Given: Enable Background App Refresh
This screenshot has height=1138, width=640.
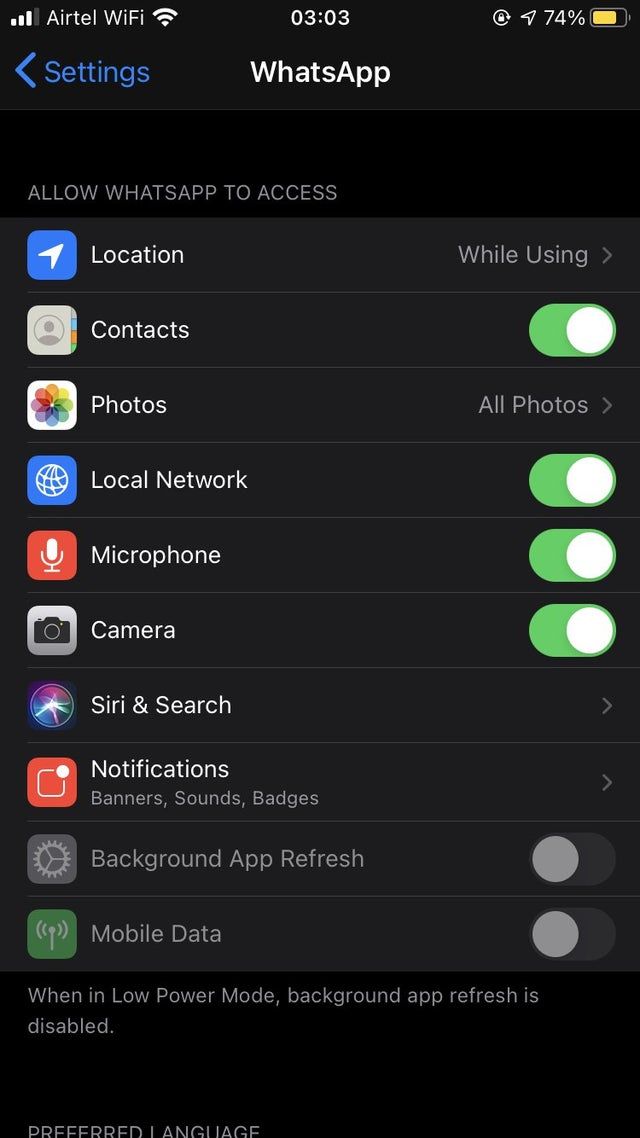Looking at the screenshot, I should point(571,859).
